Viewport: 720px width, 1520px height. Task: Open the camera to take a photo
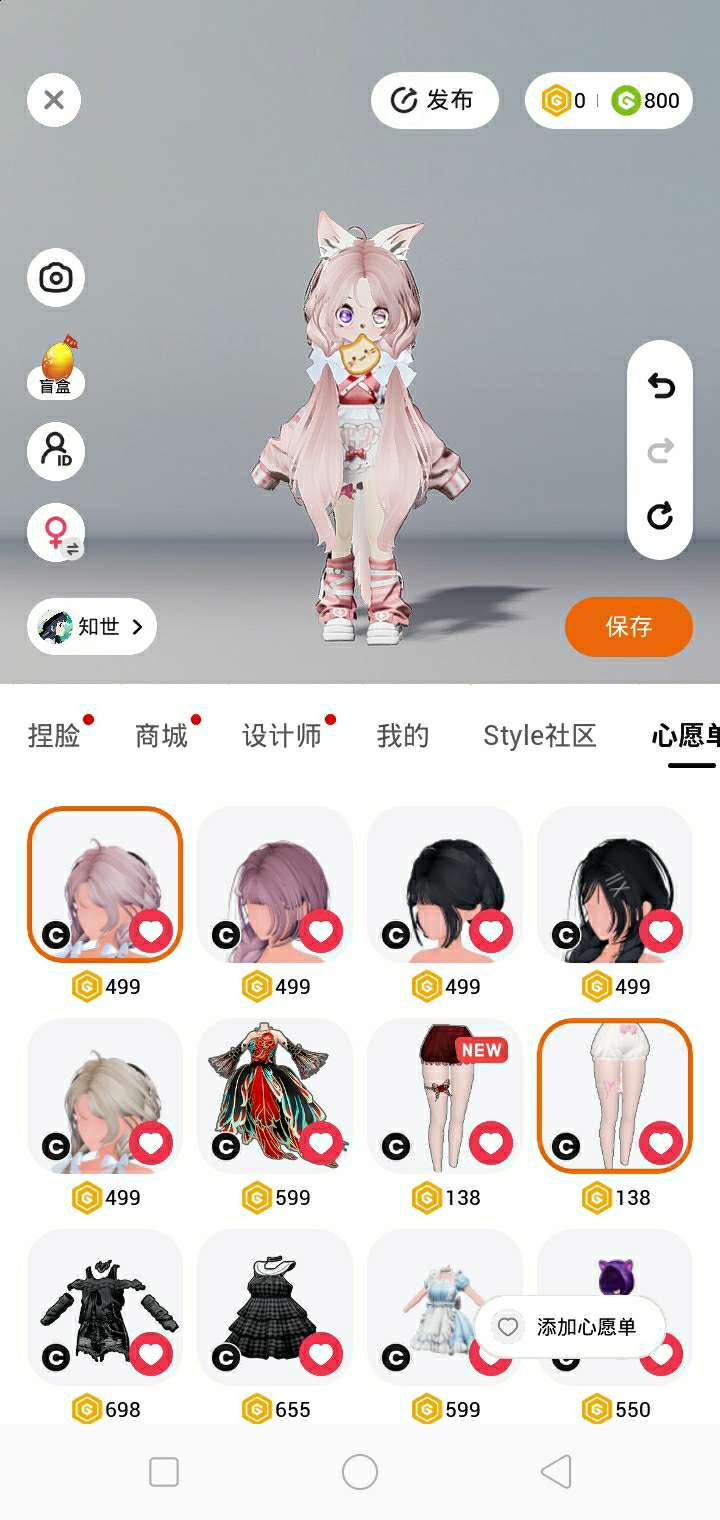click(x=56, y=278)
